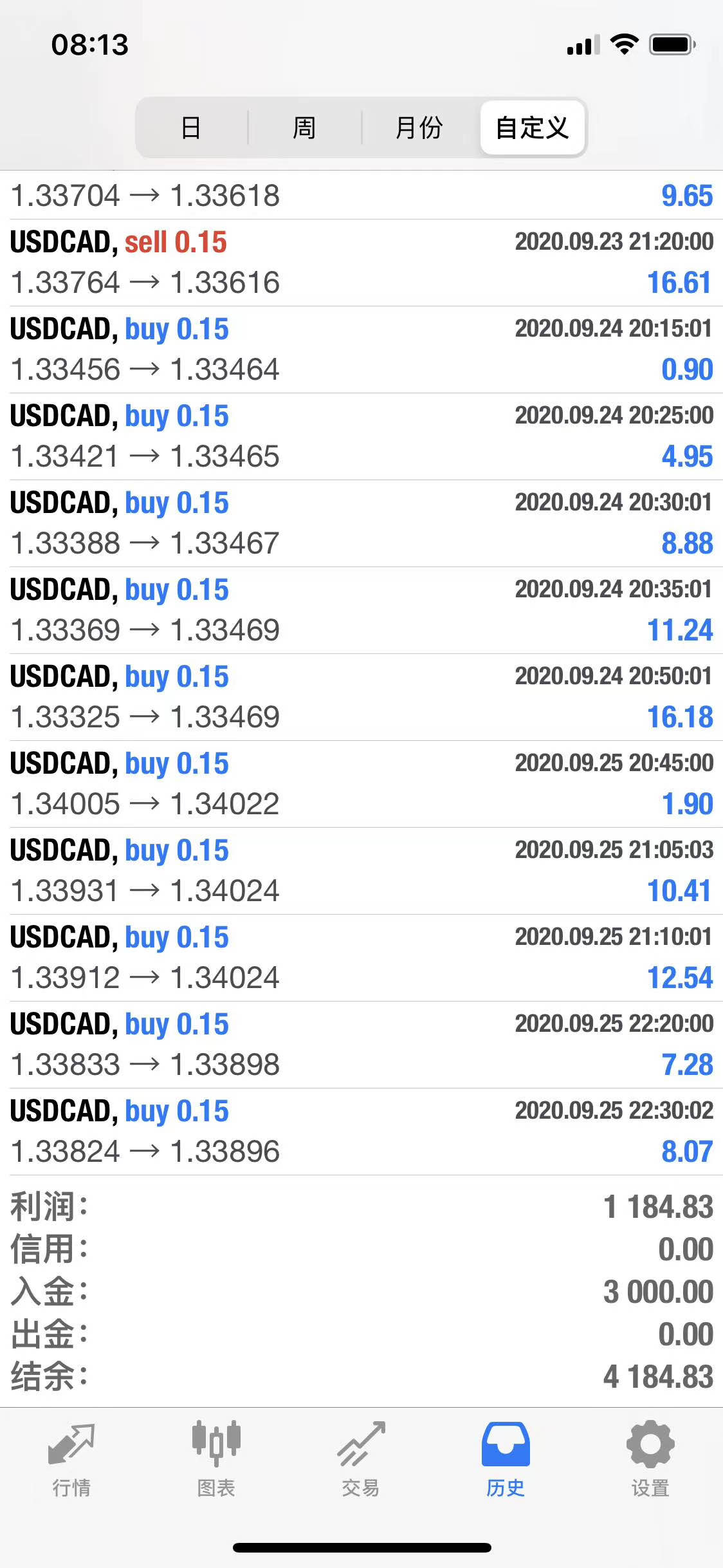Open the 交易 trade tab
Screen dimensions: 723x1568
361,1460
